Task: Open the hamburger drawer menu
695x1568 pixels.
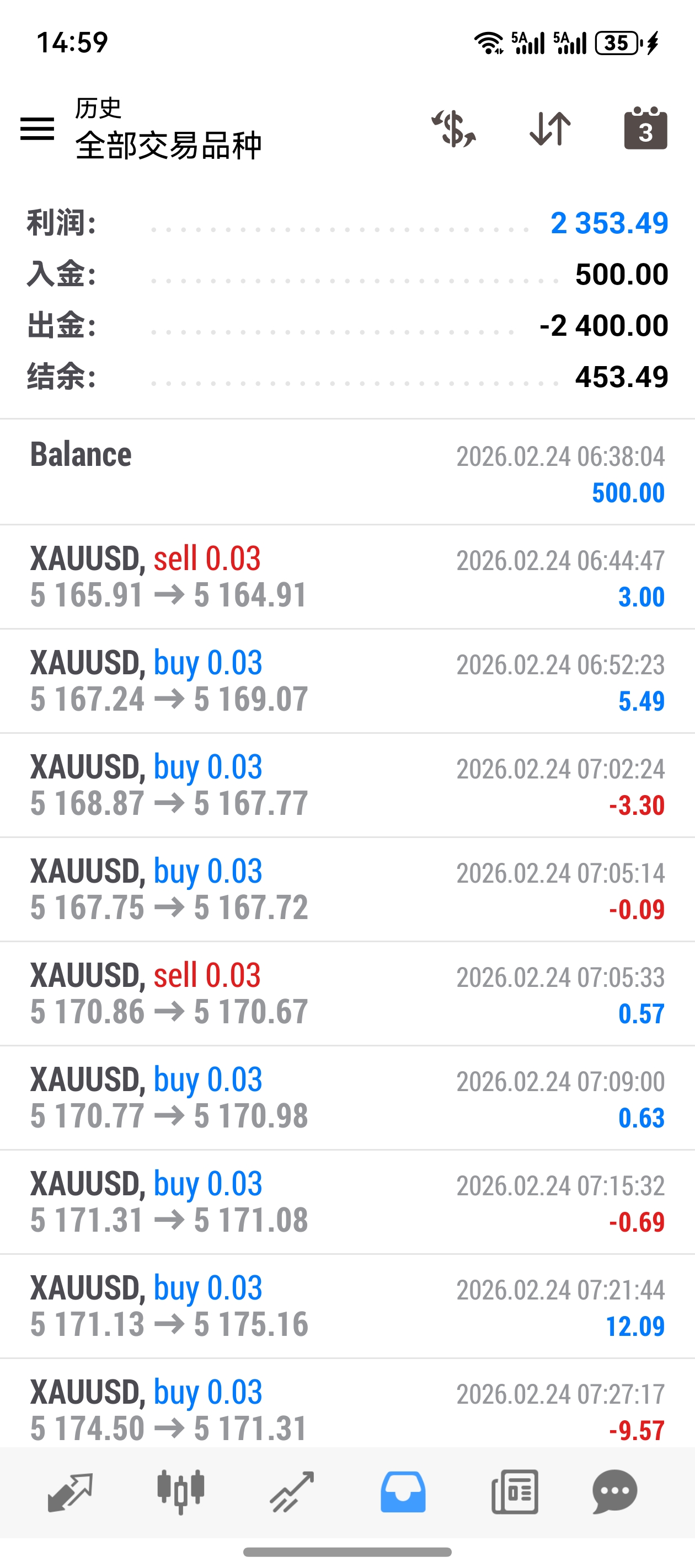Action: pyautogui.click(x=37, y=128)
